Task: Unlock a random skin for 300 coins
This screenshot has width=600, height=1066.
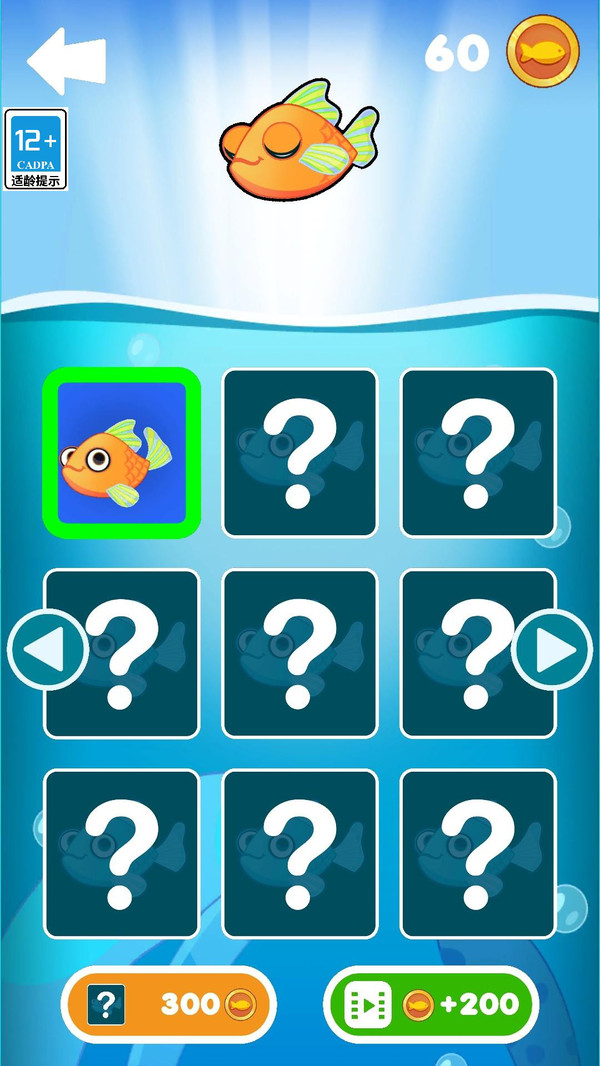Action: [169, 1004]
